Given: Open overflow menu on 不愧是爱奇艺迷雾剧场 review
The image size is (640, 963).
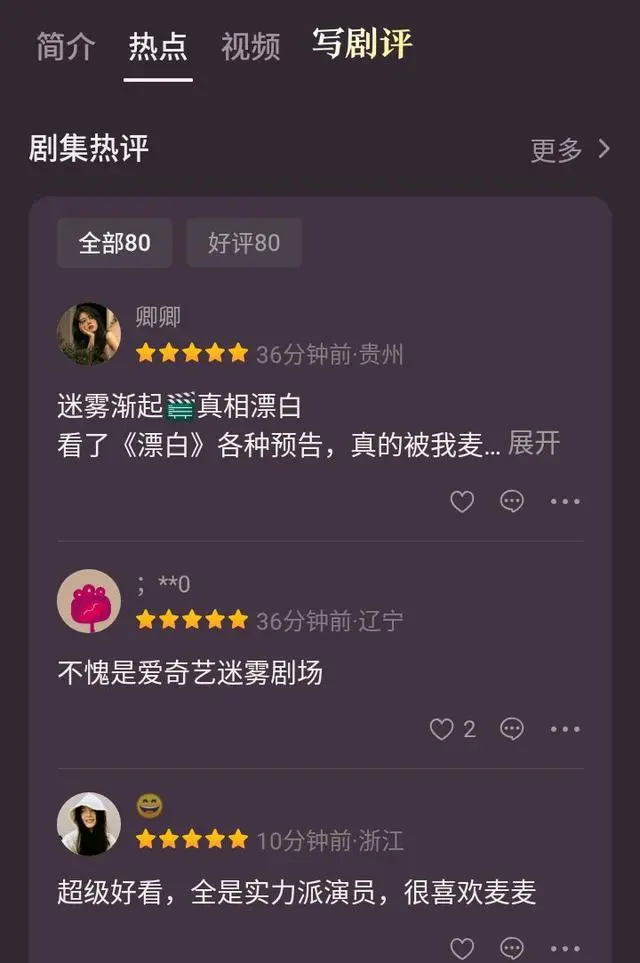Looking at the screenshot, I should (565, 730).
